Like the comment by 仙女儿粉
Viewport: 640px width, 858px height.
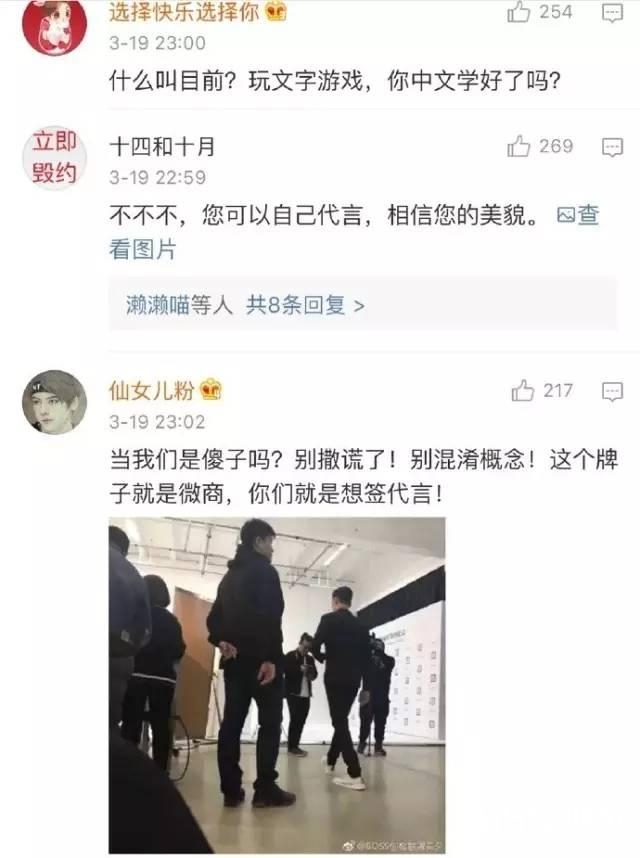(x=523, y=391)
